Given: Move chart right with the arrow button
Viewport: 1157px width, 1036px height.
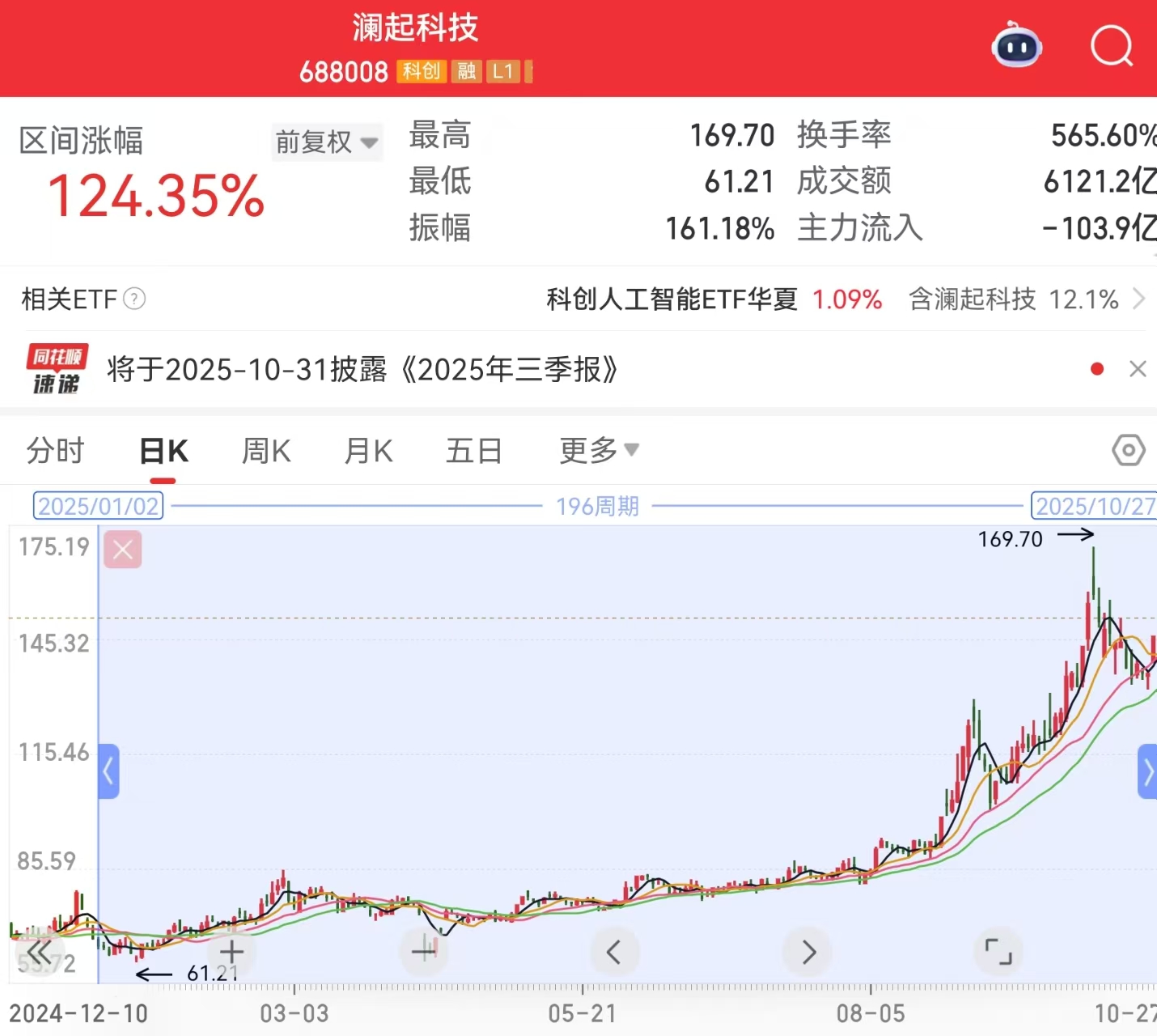Looking at the screenshot, I should (x=808, y=952).
